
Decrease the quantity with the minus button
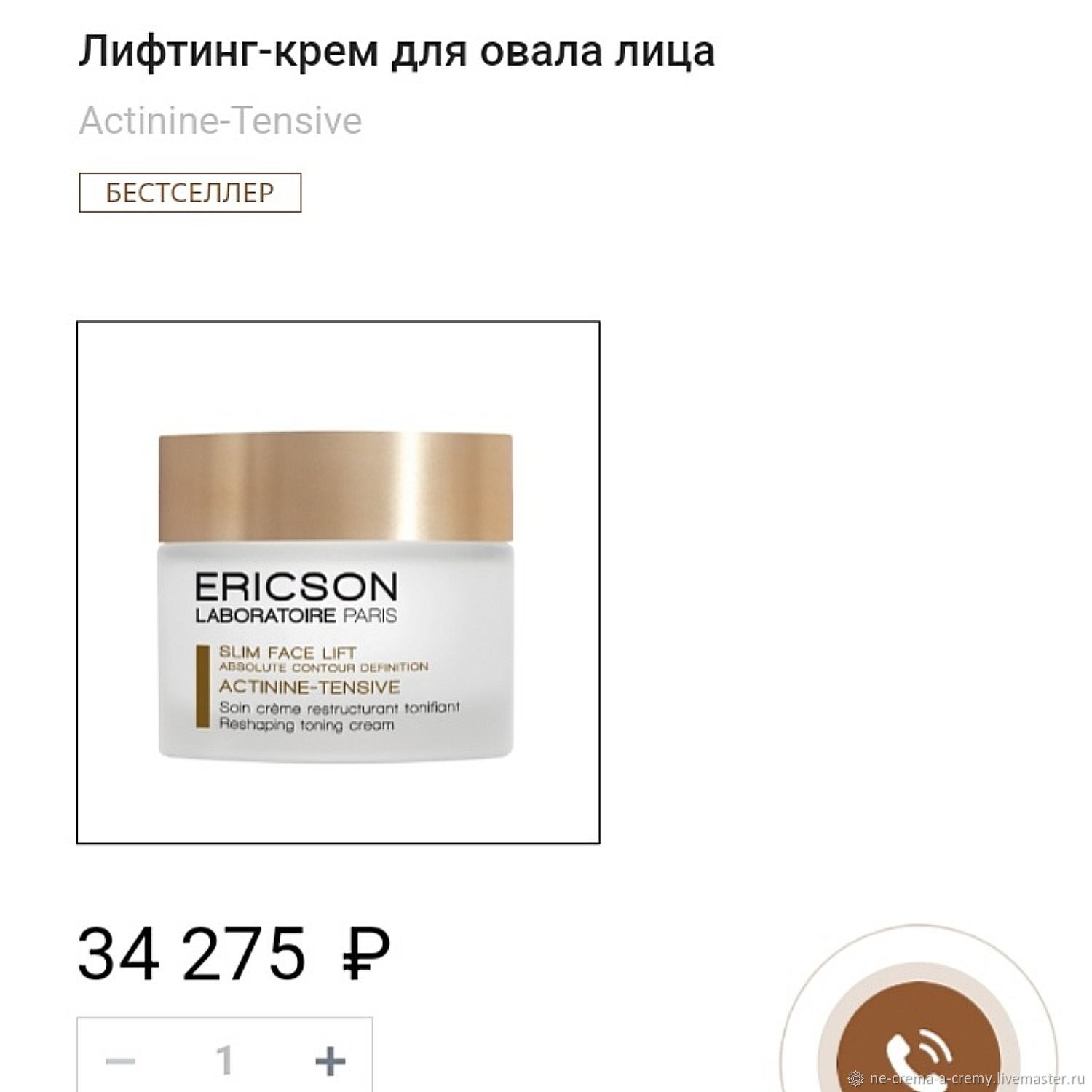(121, 1060)
